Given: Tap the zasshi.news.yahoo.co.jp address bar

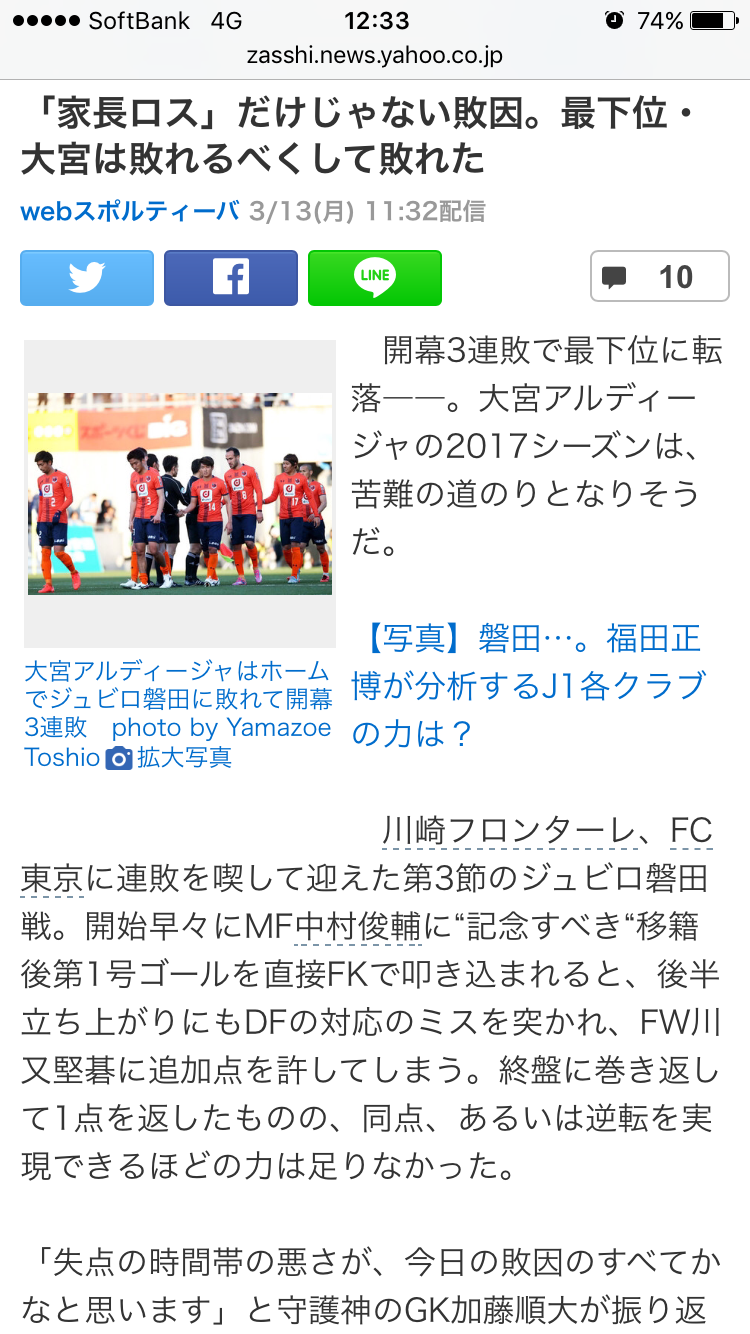Looking at the screenshot, I should coord(375,56).
